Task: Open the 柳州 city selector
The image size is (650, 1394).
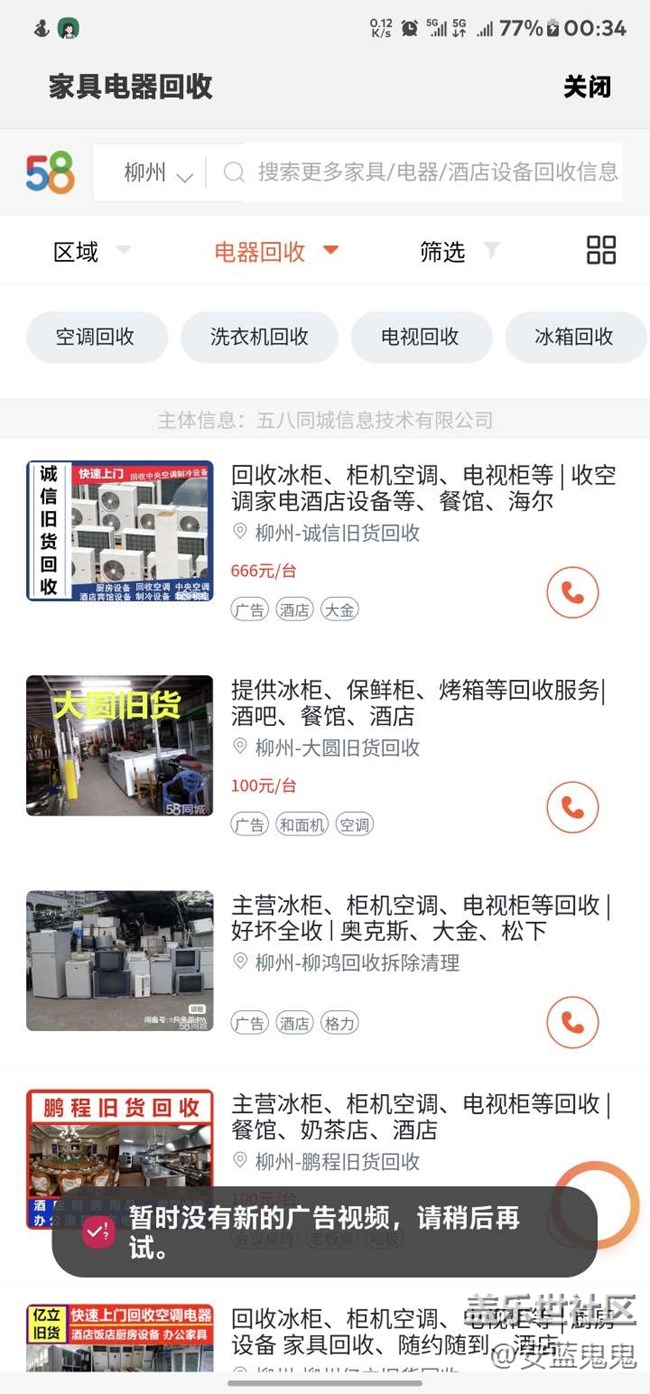Action: tap(157, 173)
